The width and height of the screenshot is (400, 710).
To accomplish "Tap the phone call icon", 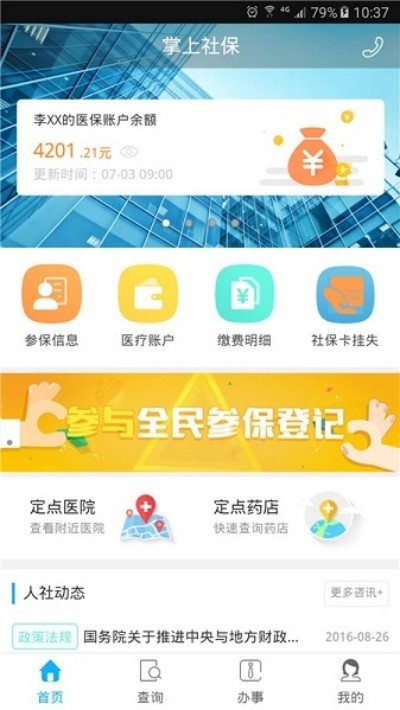I will 372,47.
